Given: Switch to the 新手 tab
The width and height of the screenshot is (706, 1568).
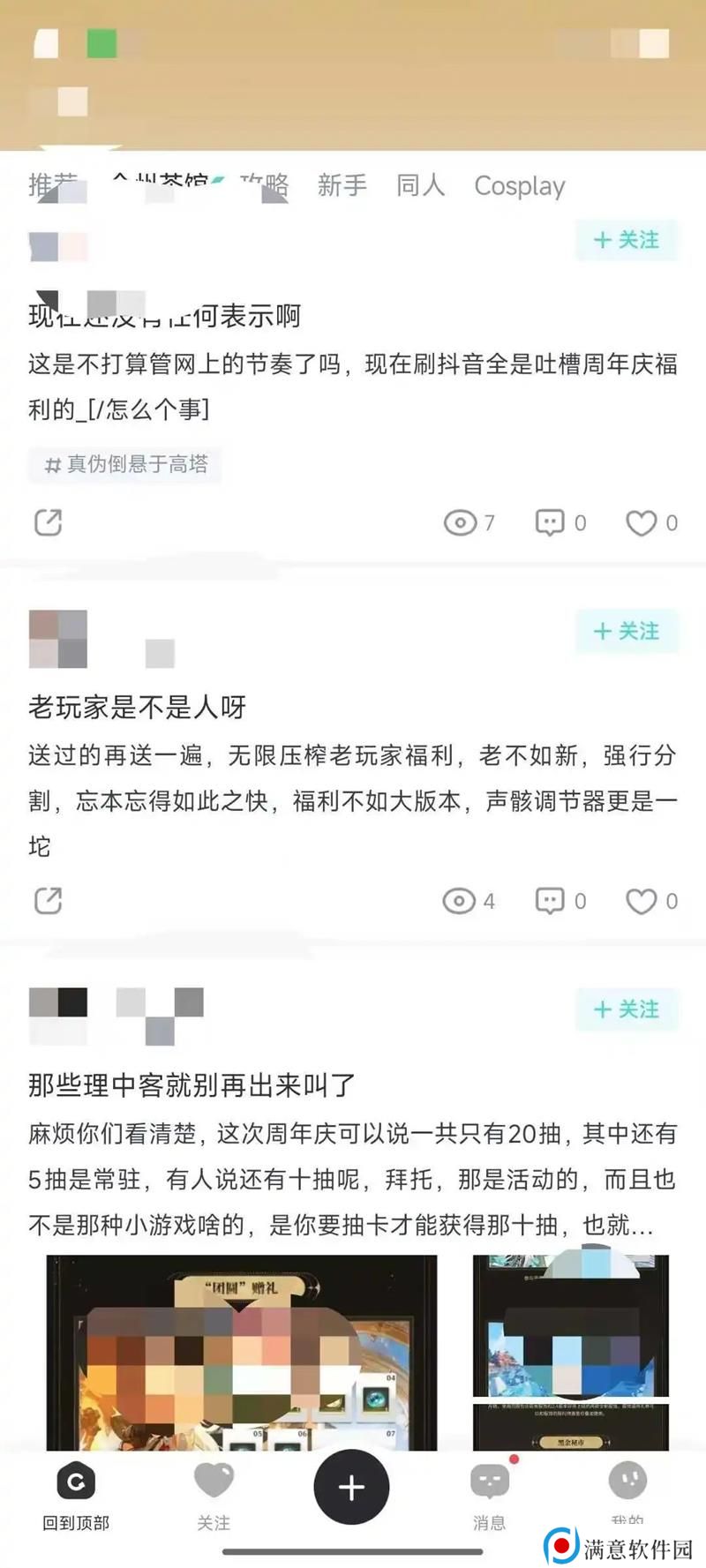Looking at the screenshot, I should tap(342, 185).
